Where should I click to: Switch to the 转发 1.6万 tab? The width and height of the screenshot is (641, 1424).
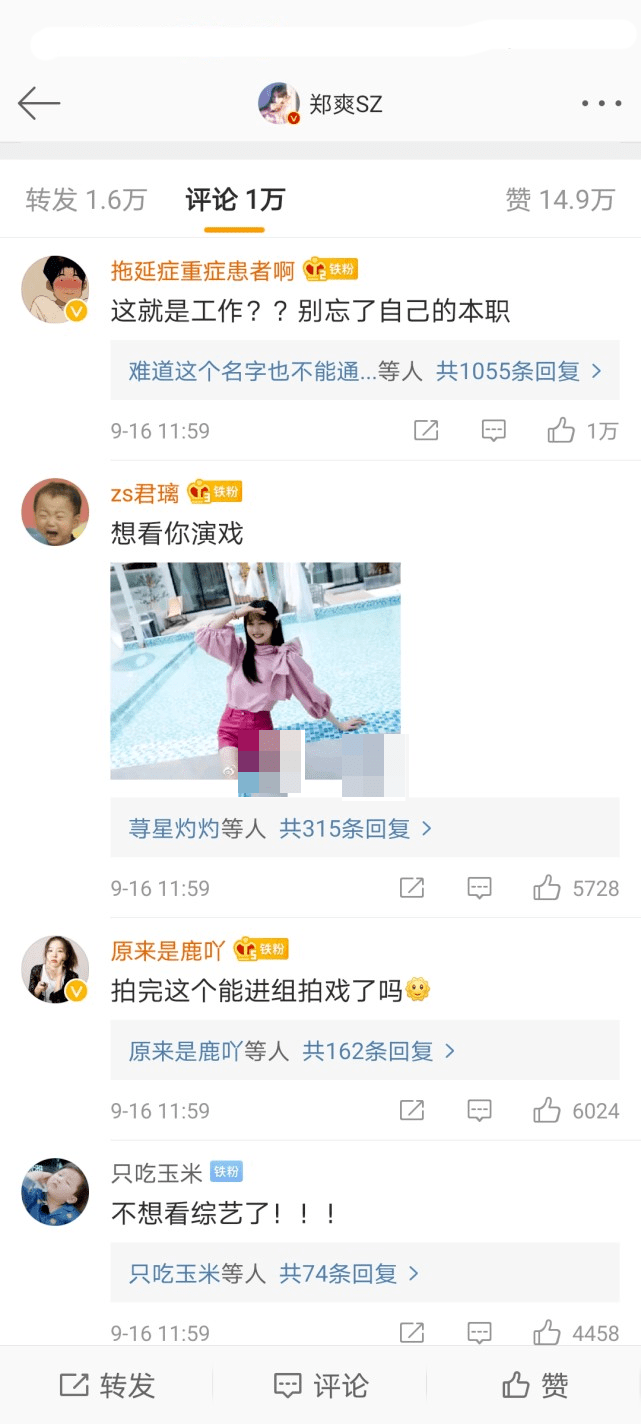point(86,200)
